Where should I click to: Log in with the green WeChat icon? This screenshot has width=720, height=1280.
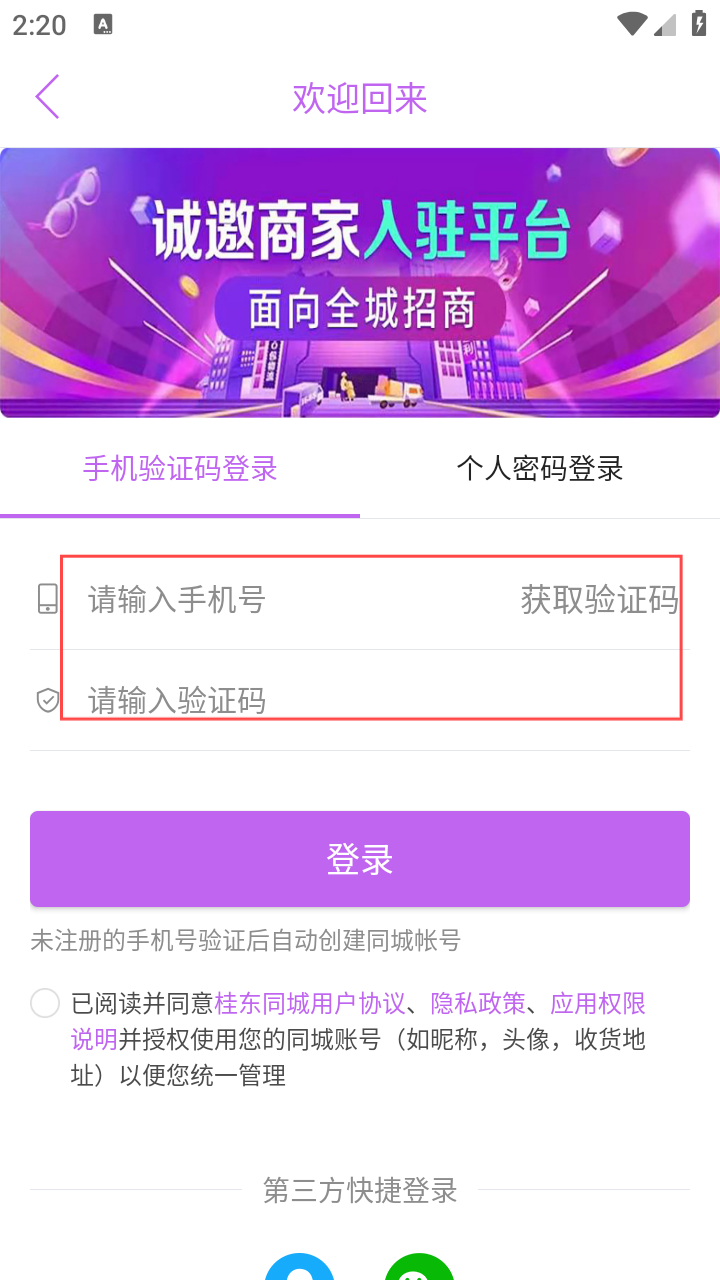pos(420,1268)
